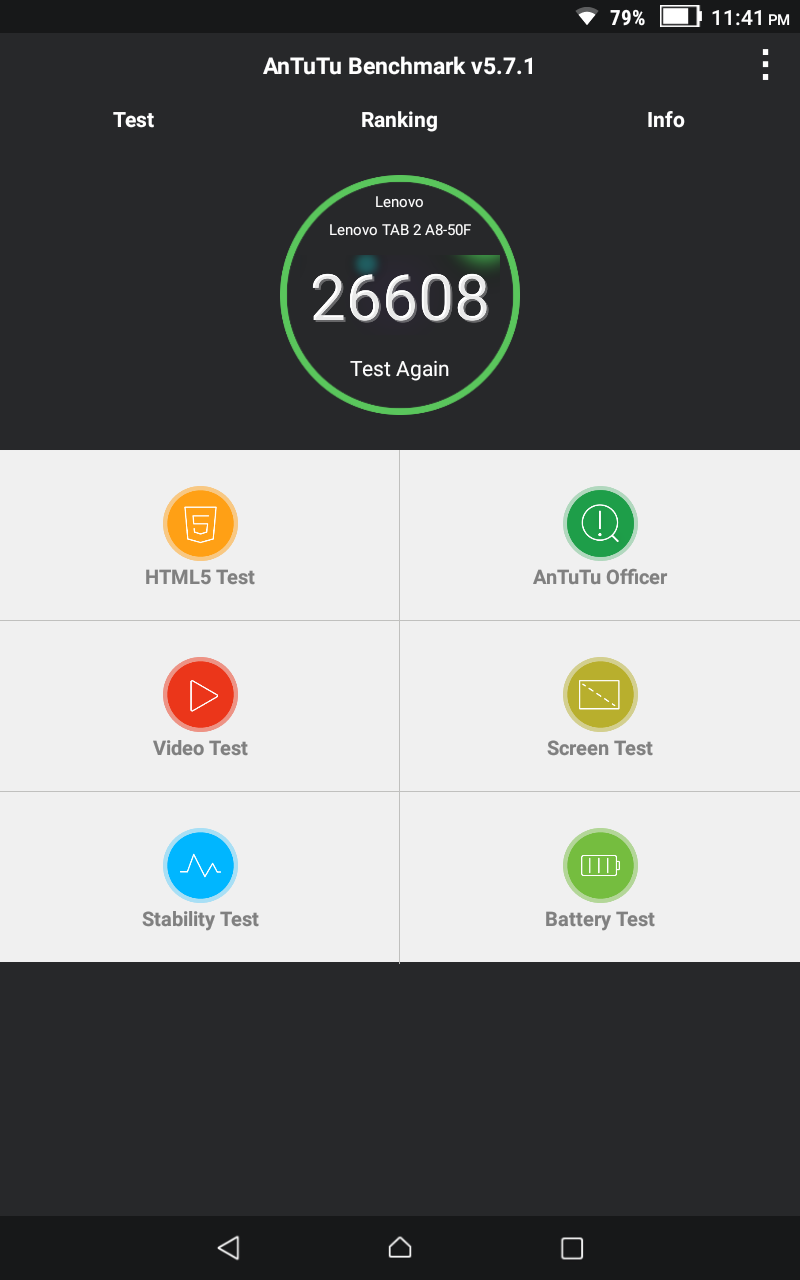Begin the Stability Test
Viewport: 800px width, 1280px height.
tap(200, 878)
